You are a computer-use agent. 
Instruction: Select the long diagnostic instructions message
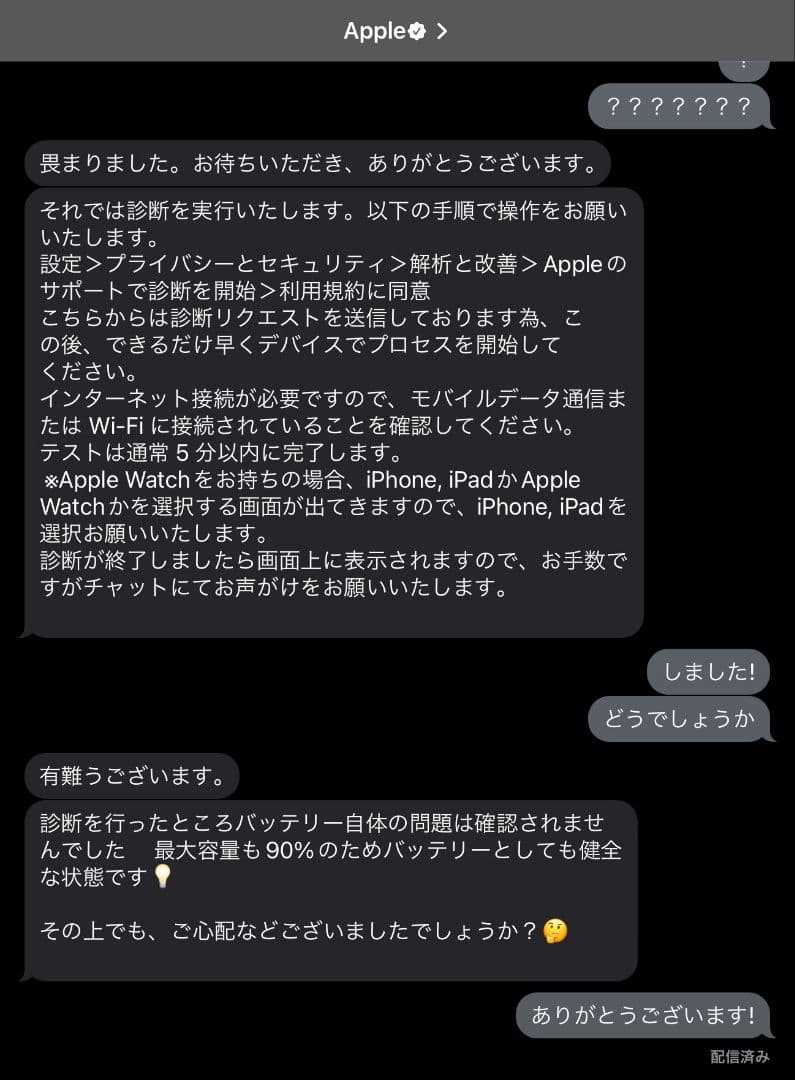tap(330, 400)
